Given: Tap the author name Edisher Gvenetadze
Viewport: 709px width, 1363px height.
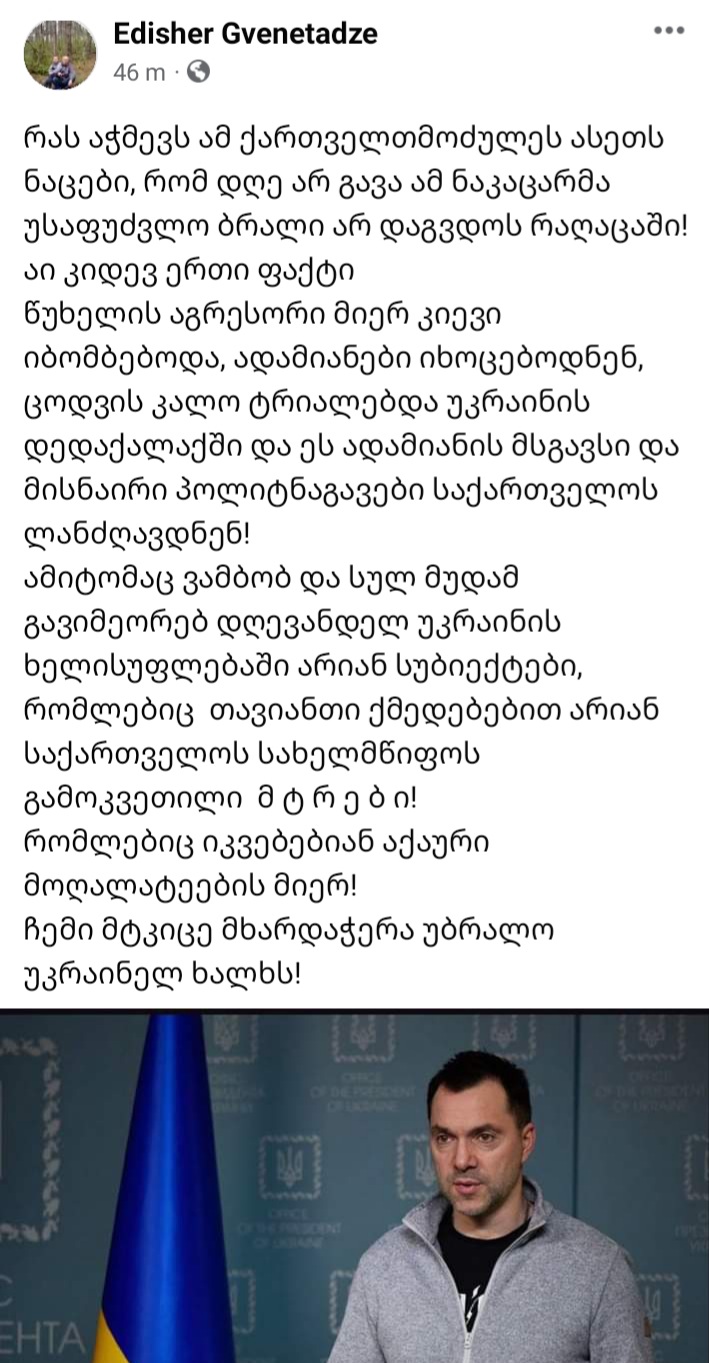Looking at the screenshot, I should click(246, 34).
